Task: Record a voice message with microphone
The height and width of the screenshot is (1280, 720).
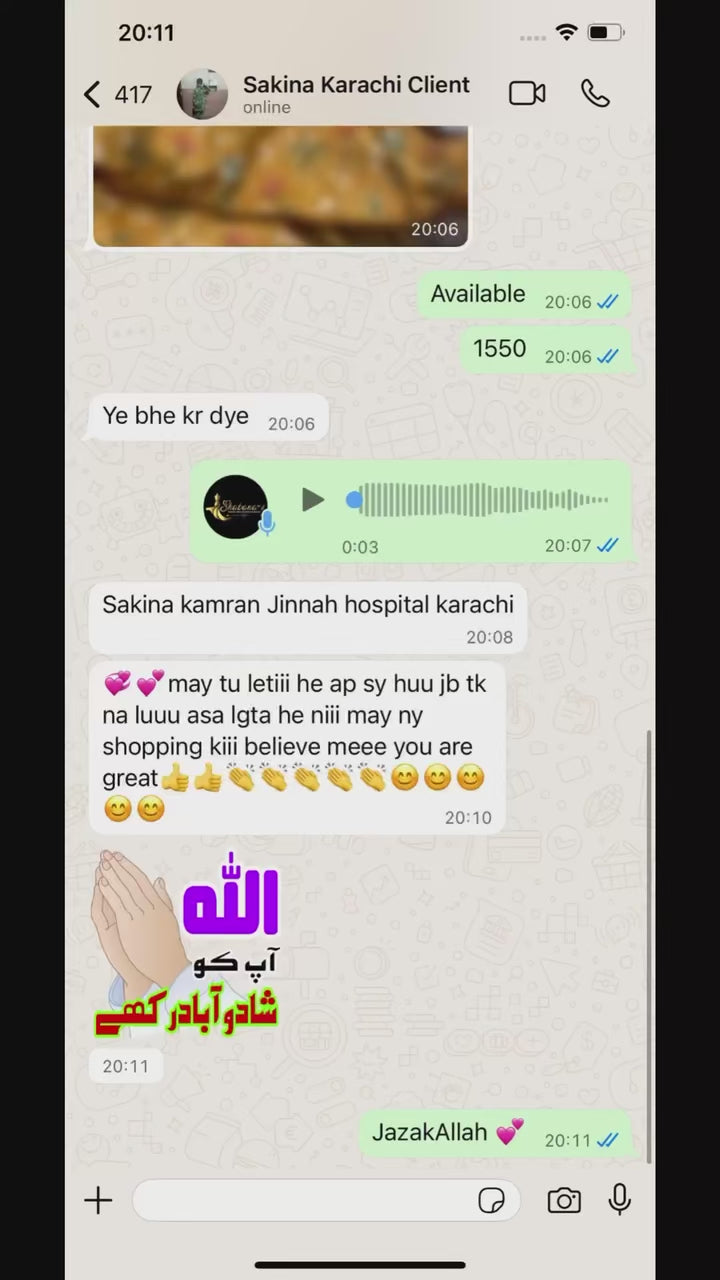Action: click(x=620, y=1199)
